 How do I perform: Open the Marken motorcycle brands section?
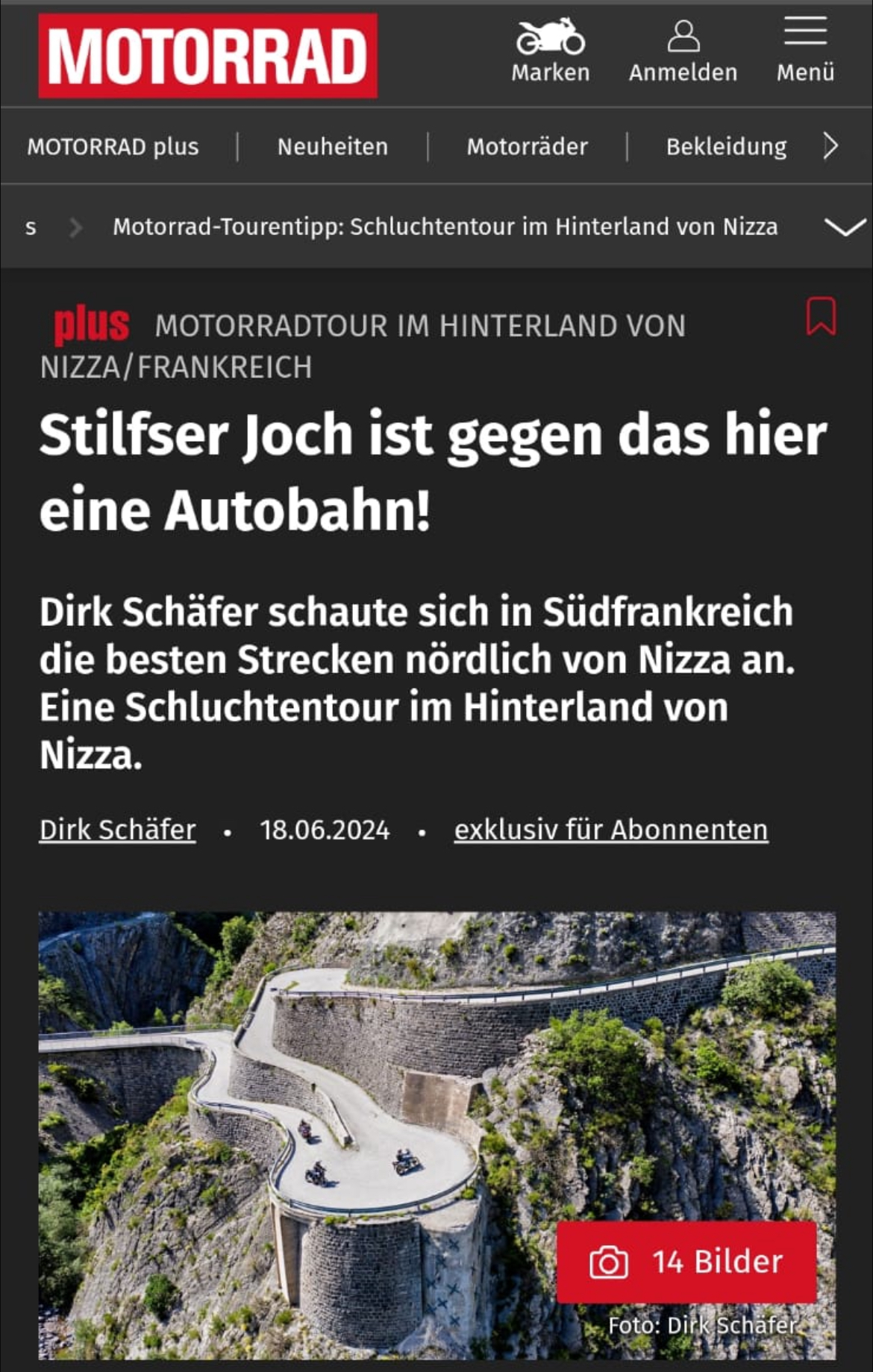[551, 51]
